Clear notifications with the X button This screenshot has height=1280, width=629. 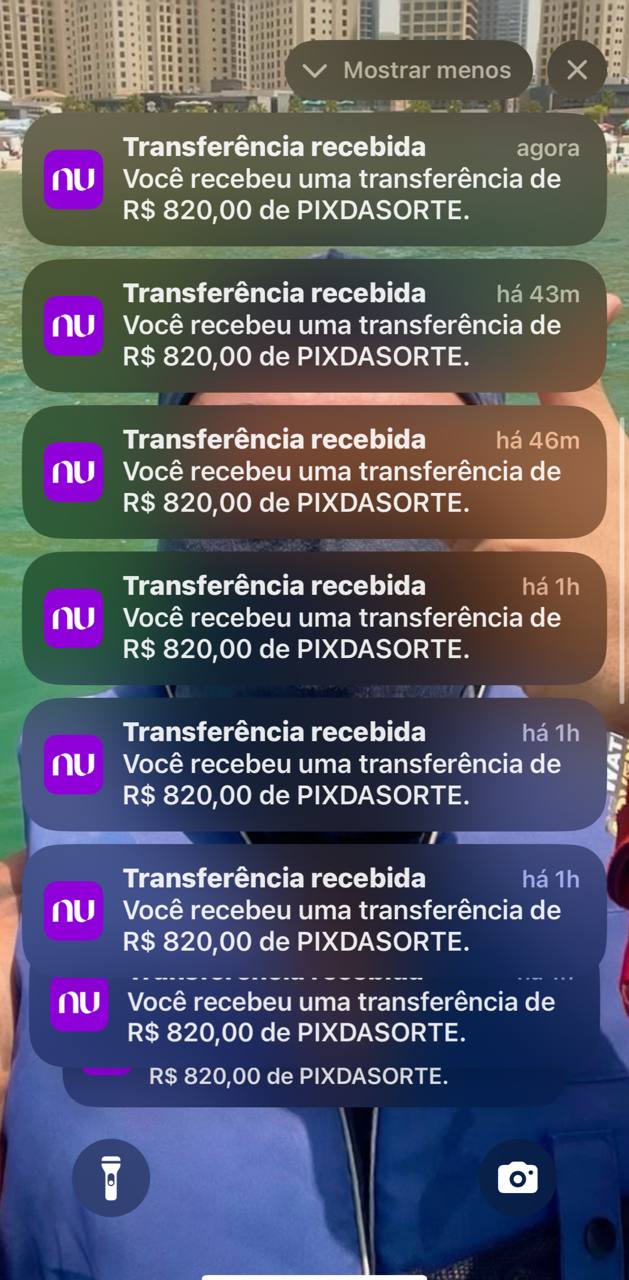pos(577,70)
